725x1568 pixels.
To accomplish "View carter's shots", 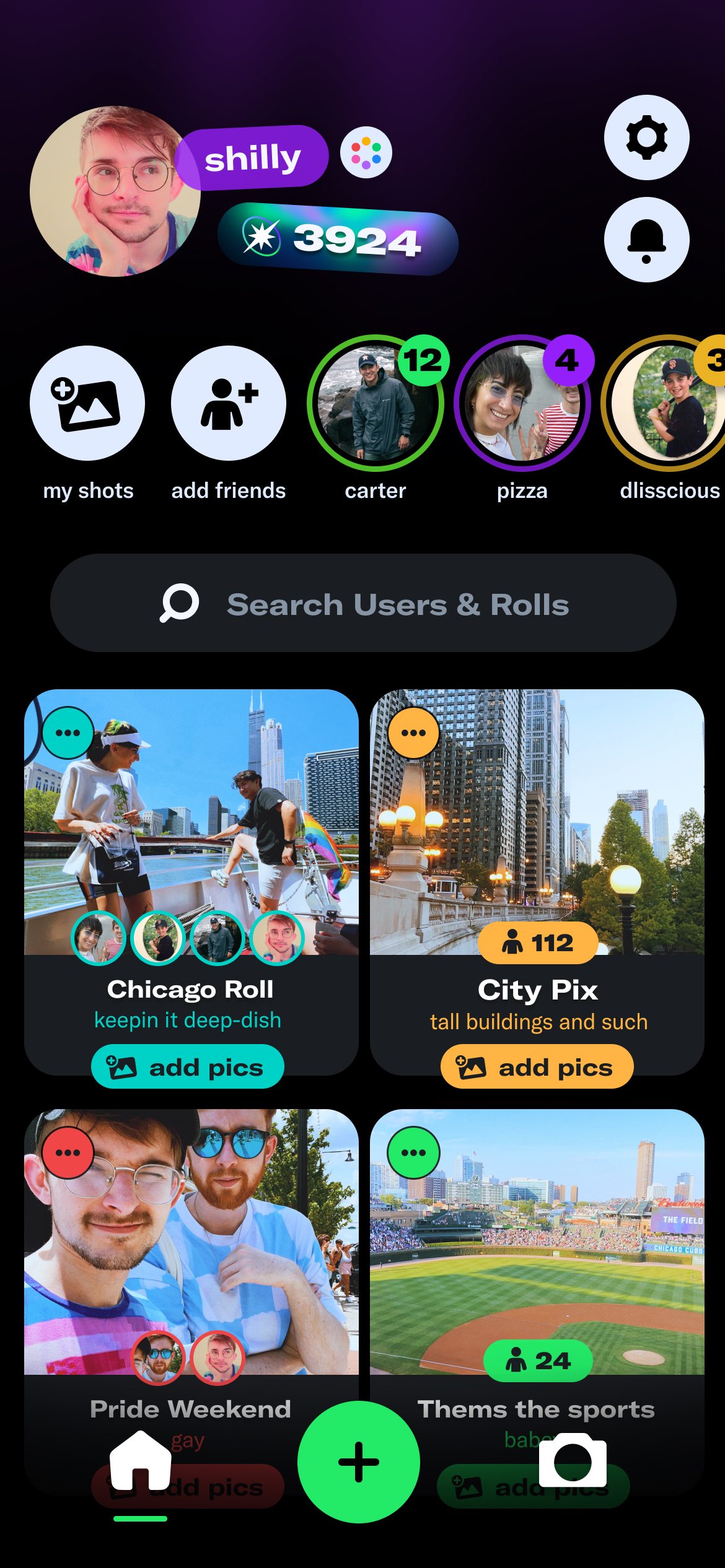I will pyautogui.click(x=376, y=403).
